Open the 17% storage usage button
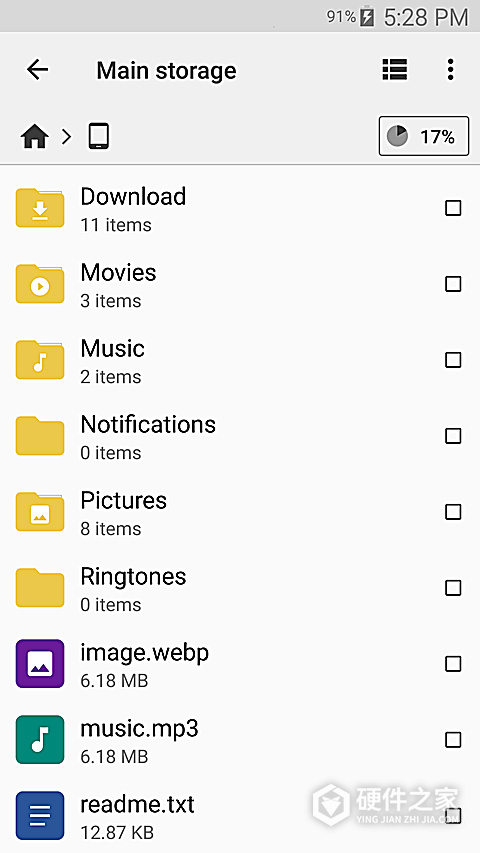The image size is (480, 853). 424,136
